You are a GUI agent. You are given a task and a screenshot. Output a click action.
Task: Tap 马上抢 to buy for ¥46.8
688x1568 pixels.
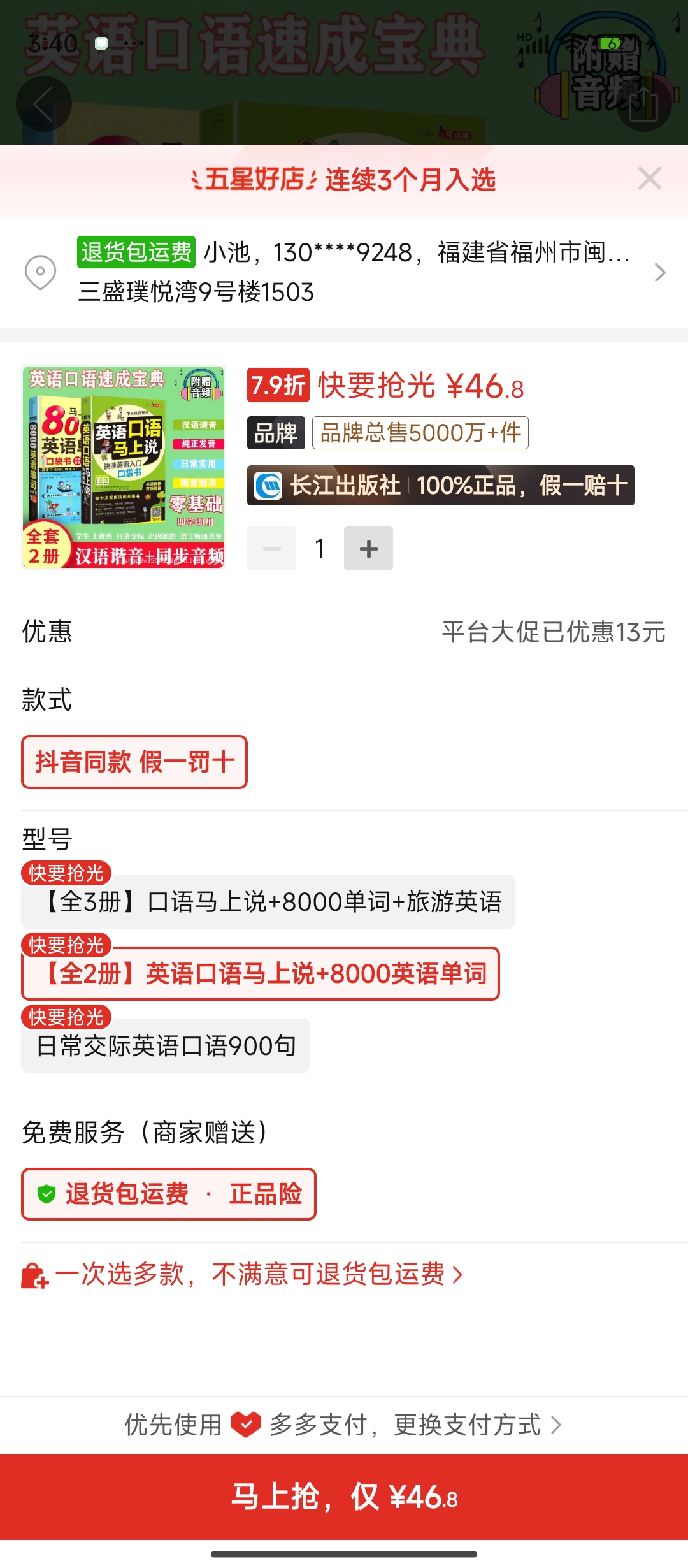344,1497
